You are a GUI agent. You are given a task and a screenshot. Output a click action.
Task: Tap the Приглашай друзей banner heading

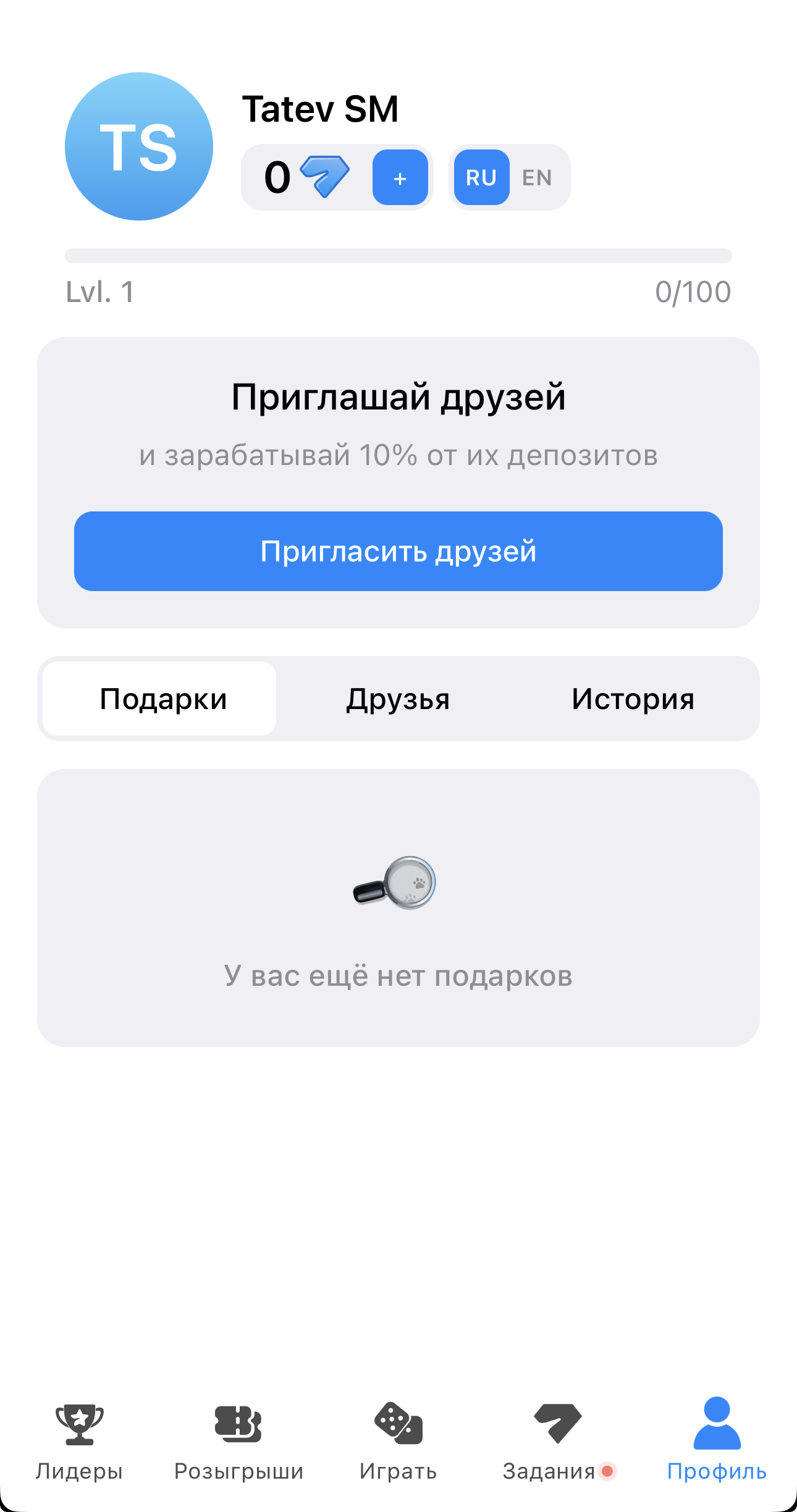pos(399,398)
